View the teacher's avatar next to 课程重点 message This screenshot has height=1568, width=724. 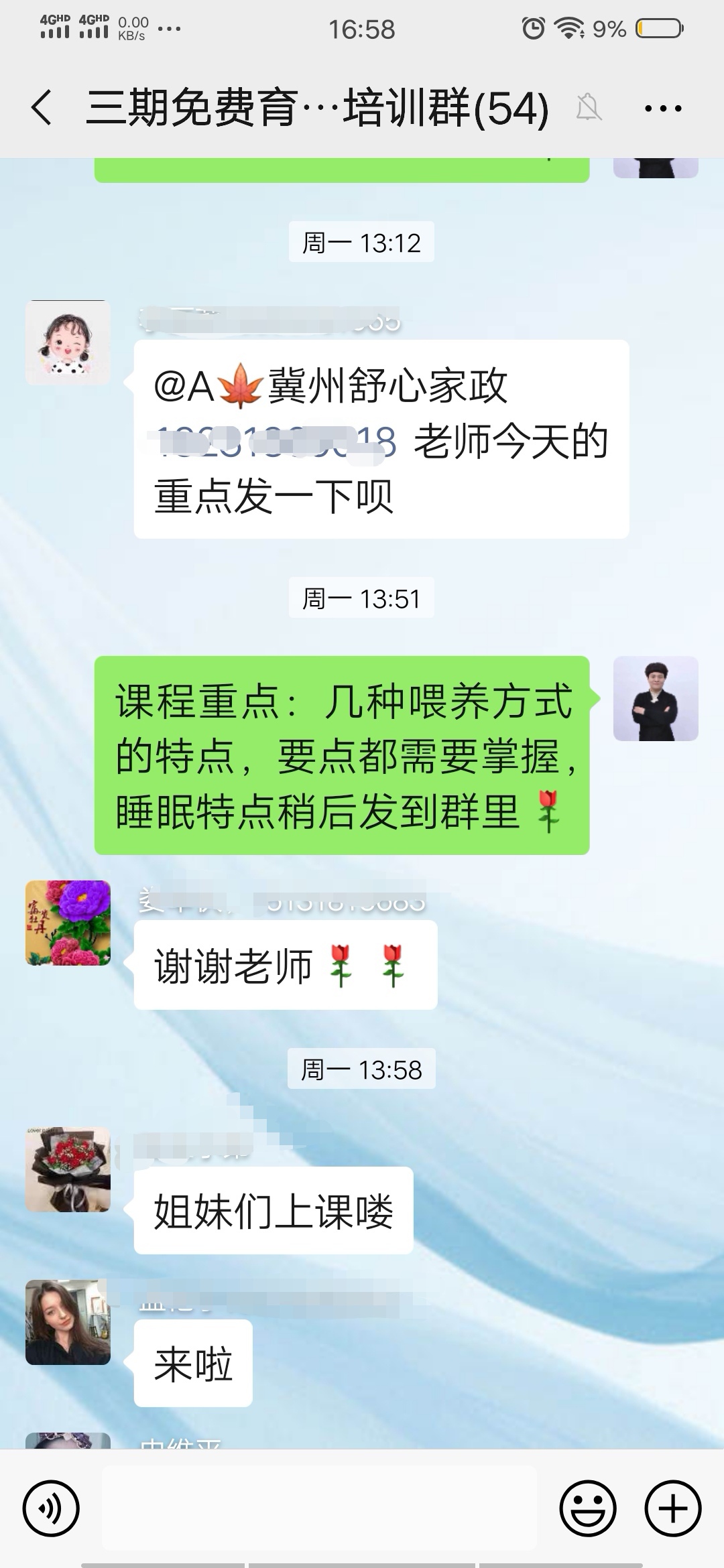click(655, 698)
